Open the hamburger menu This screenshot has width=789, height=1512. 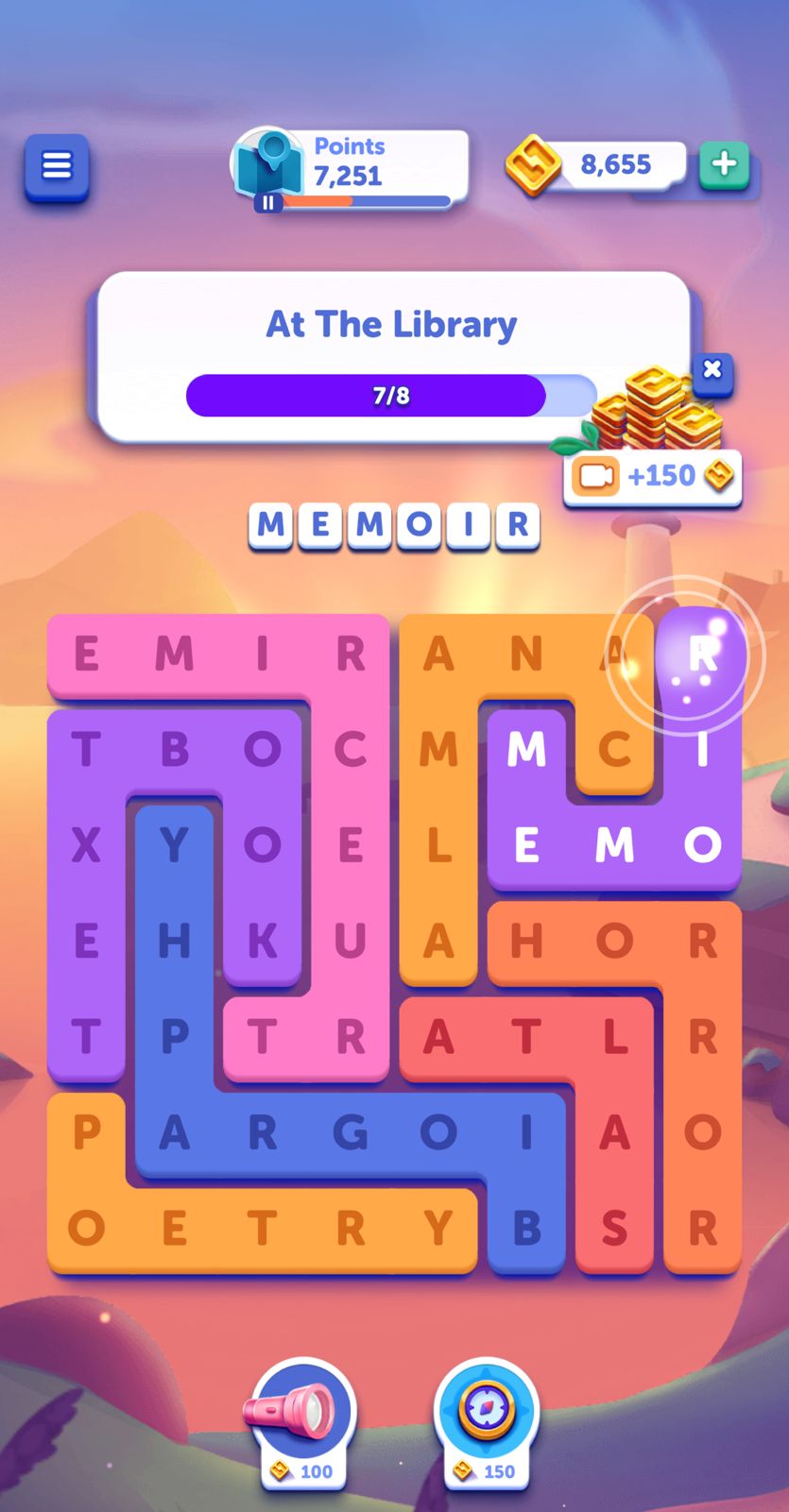point(57,167)
